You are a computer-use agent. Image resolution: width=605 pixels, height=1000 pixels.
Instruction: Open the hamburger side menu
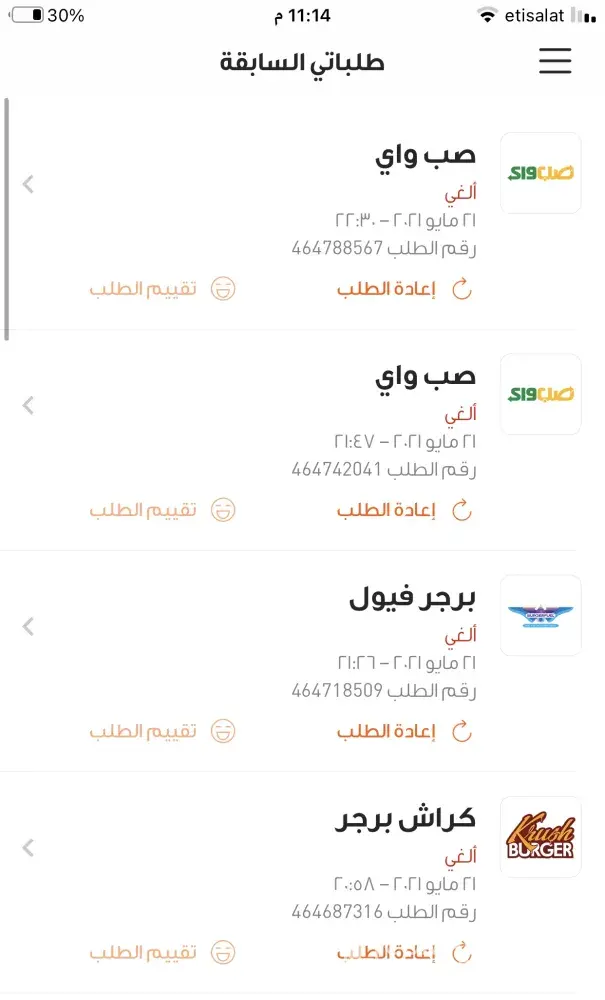tap(555, 60)
